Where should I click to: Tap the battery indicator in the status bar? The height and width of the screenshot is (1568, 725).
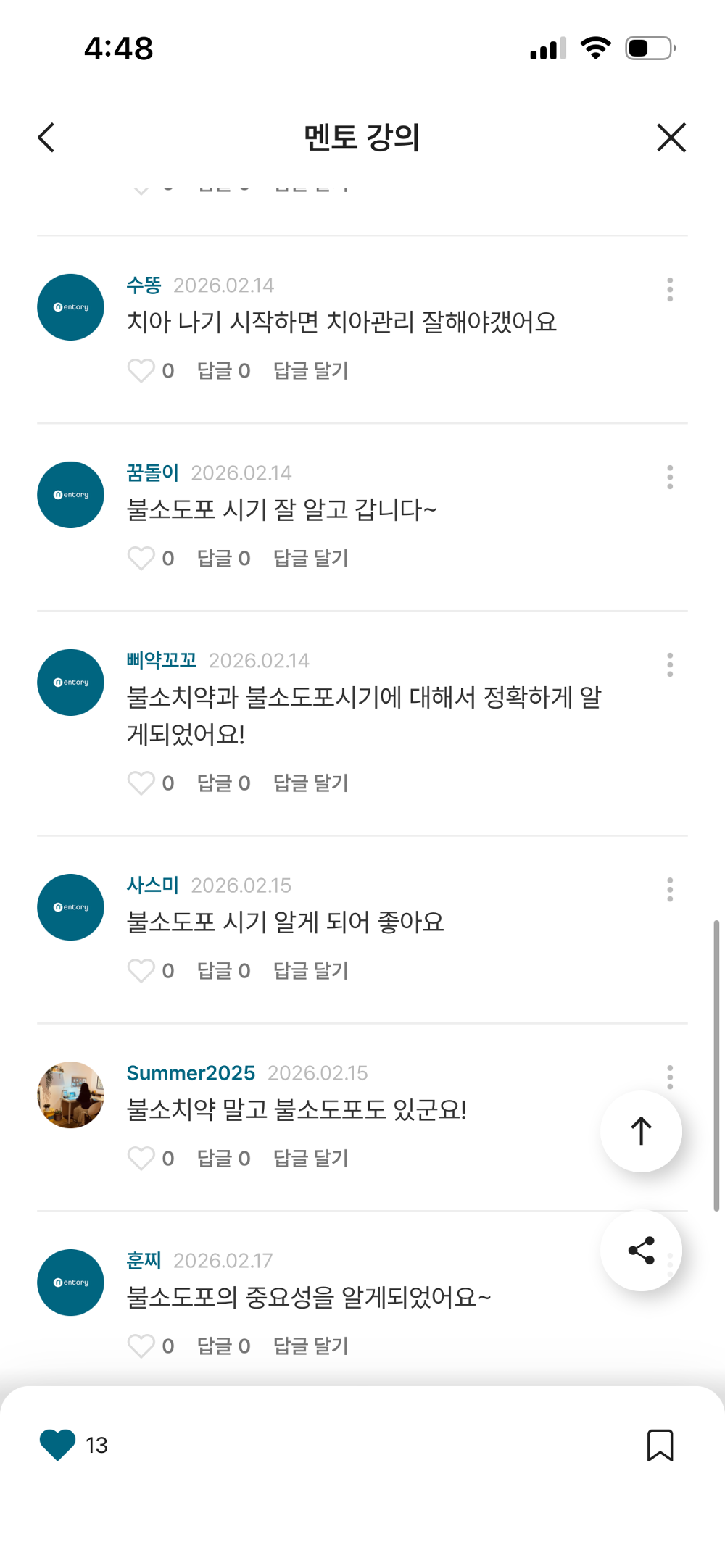tap(647, 46)
